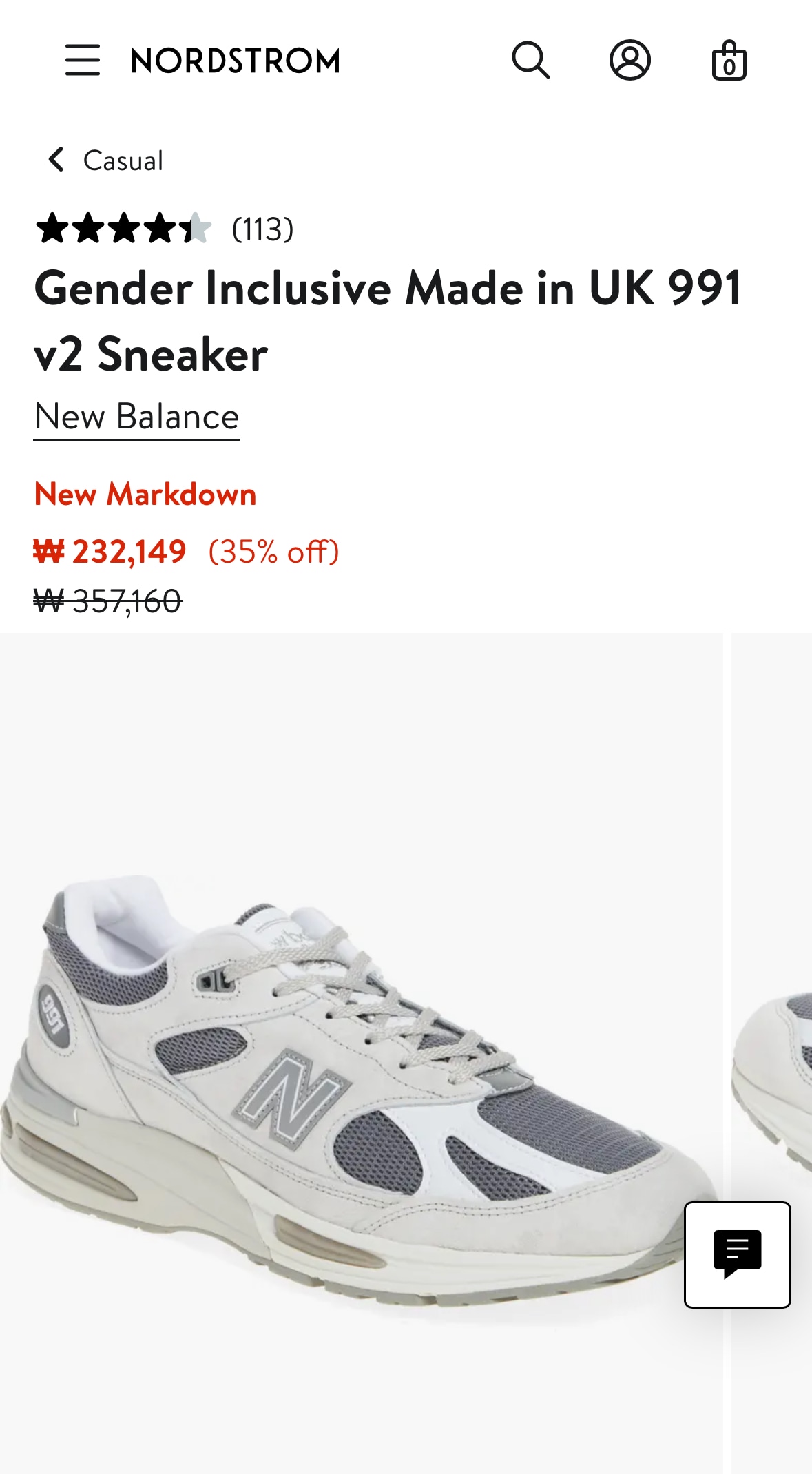The height and width of the screenshot is (1474, 812).
Task: Open the New Balance brand link
Action: pyautogui.click(x=137, y=417)
